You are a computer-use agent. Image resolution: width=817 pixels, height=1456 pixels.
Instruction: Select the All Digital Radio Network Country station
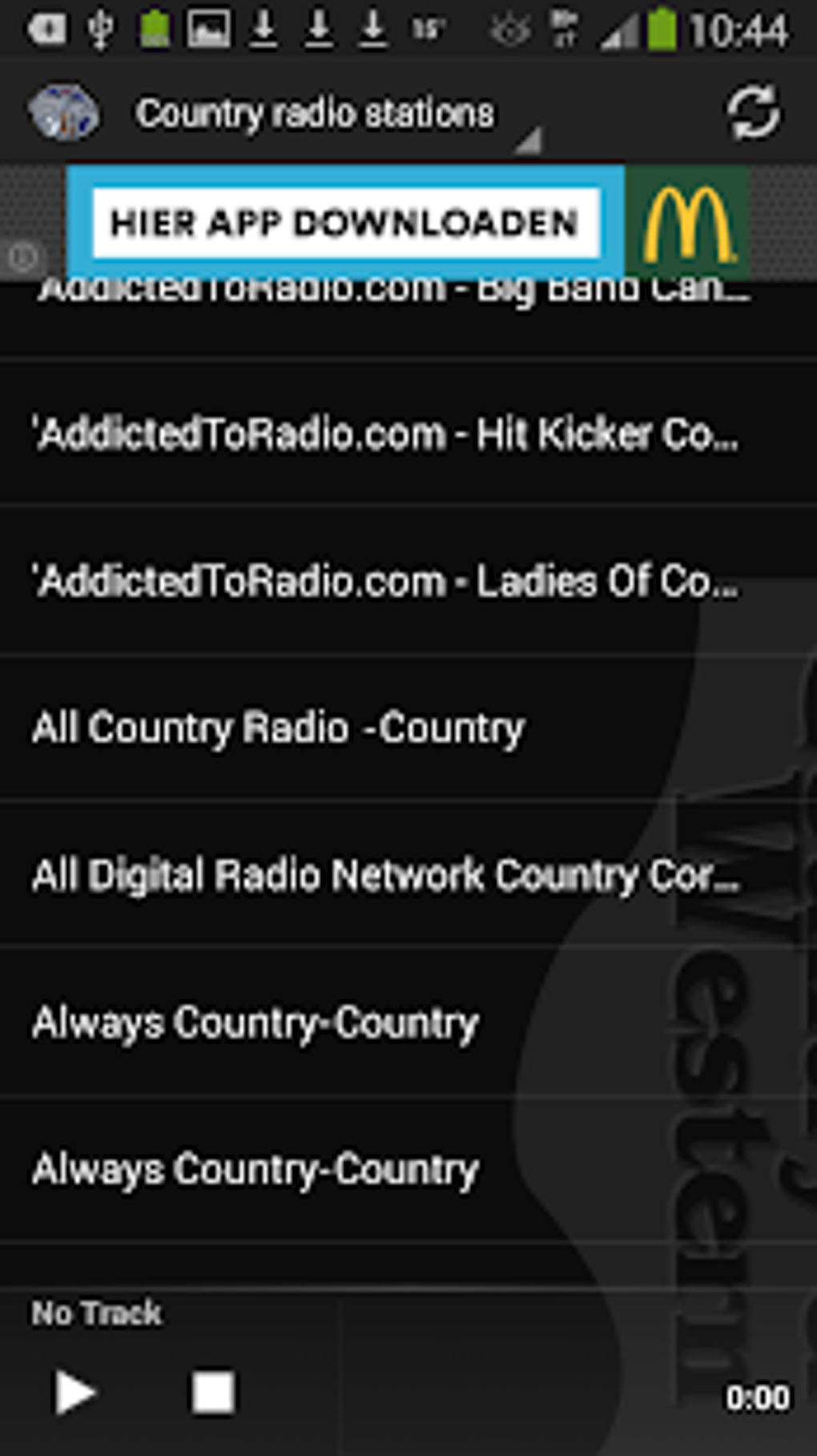[x=387, y=875]
